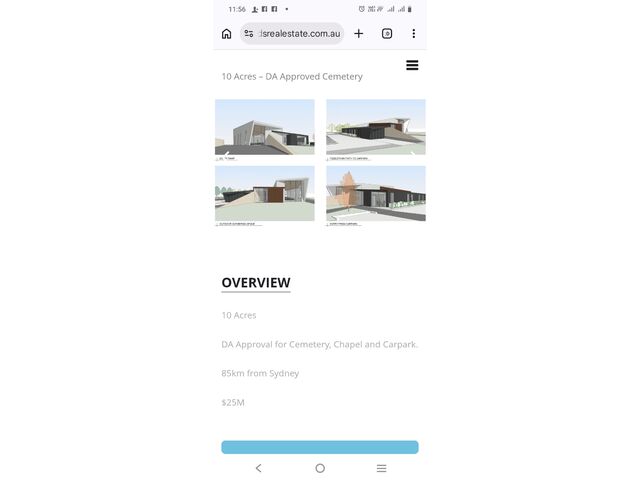Image resolution: width=640 pixels, height=480 pixels.
Task: Open the site's hamburger menu
Action: pyautogui.click(x=412, y=65)
